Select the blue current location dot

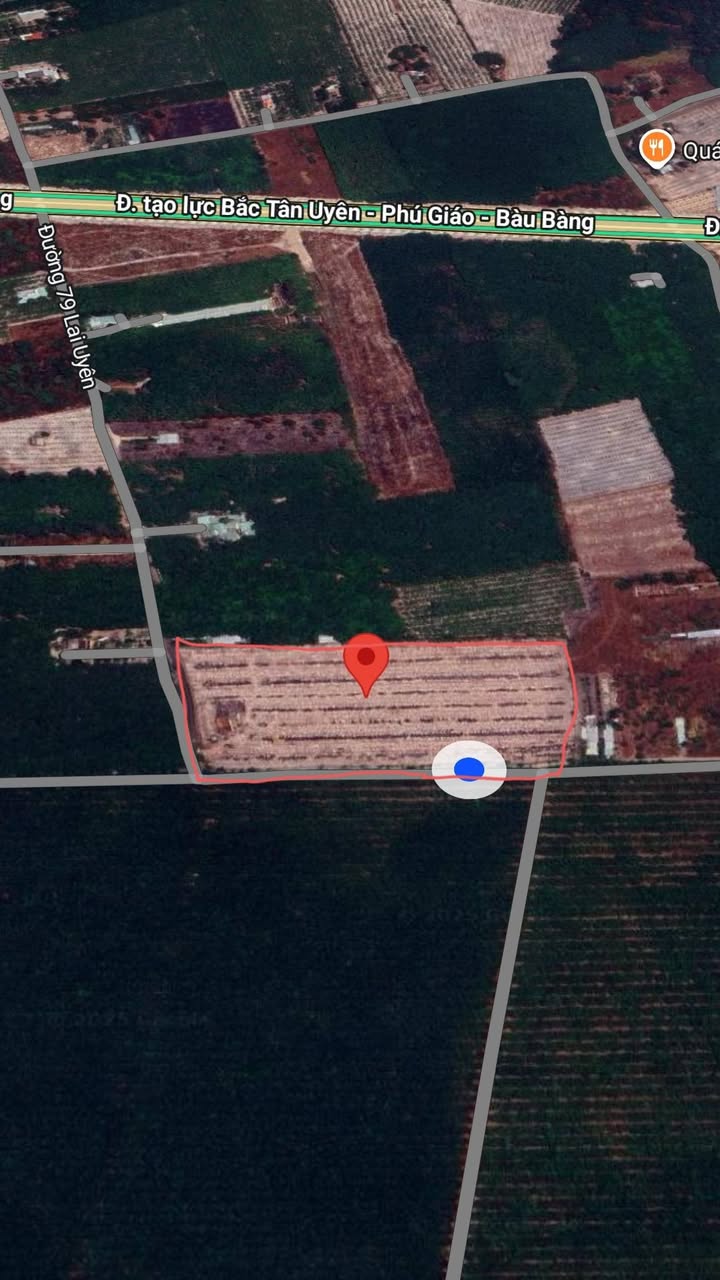click(469, 769)
